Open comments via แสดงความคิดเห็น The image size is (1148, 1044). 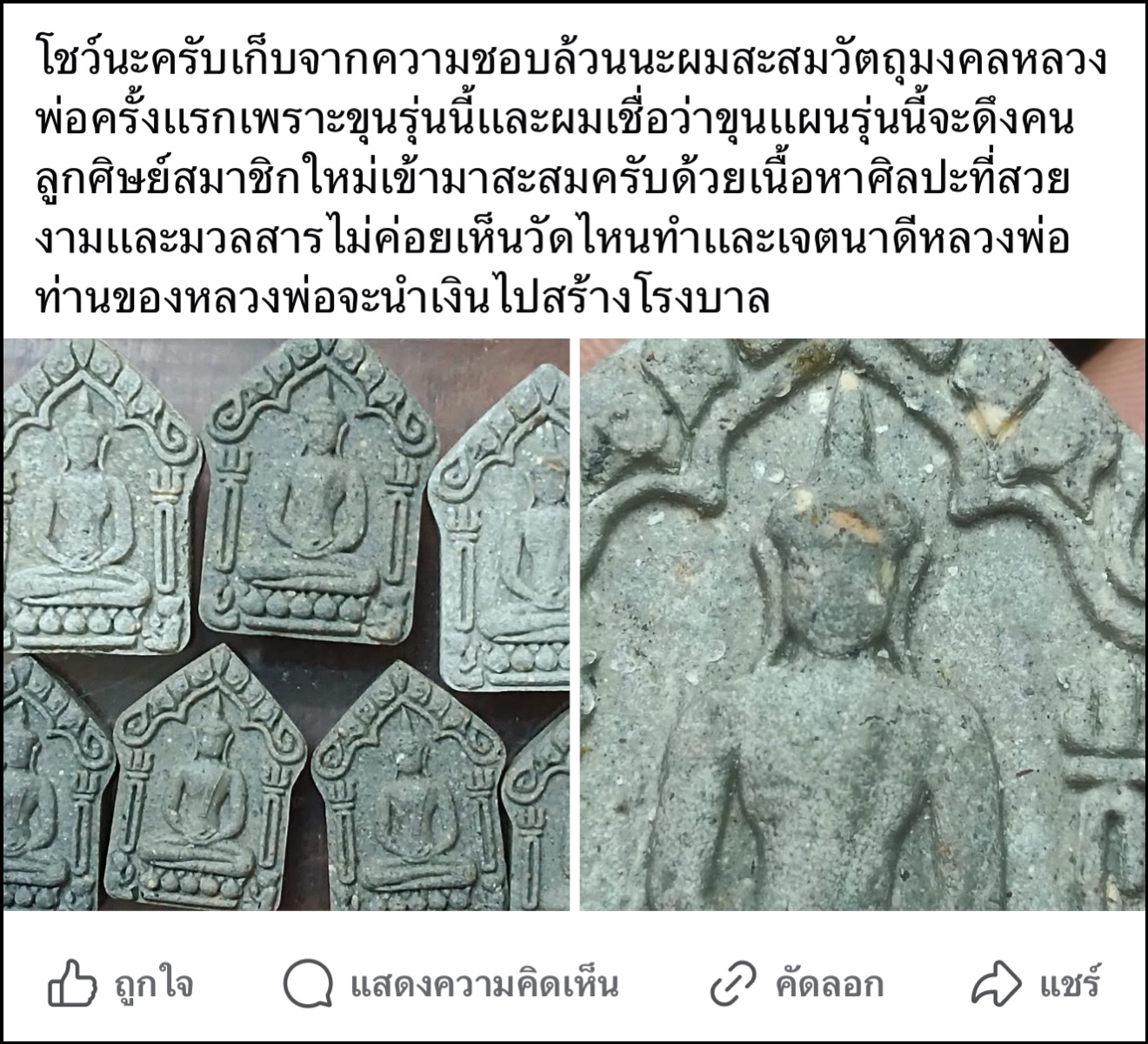tap(451, 985)
